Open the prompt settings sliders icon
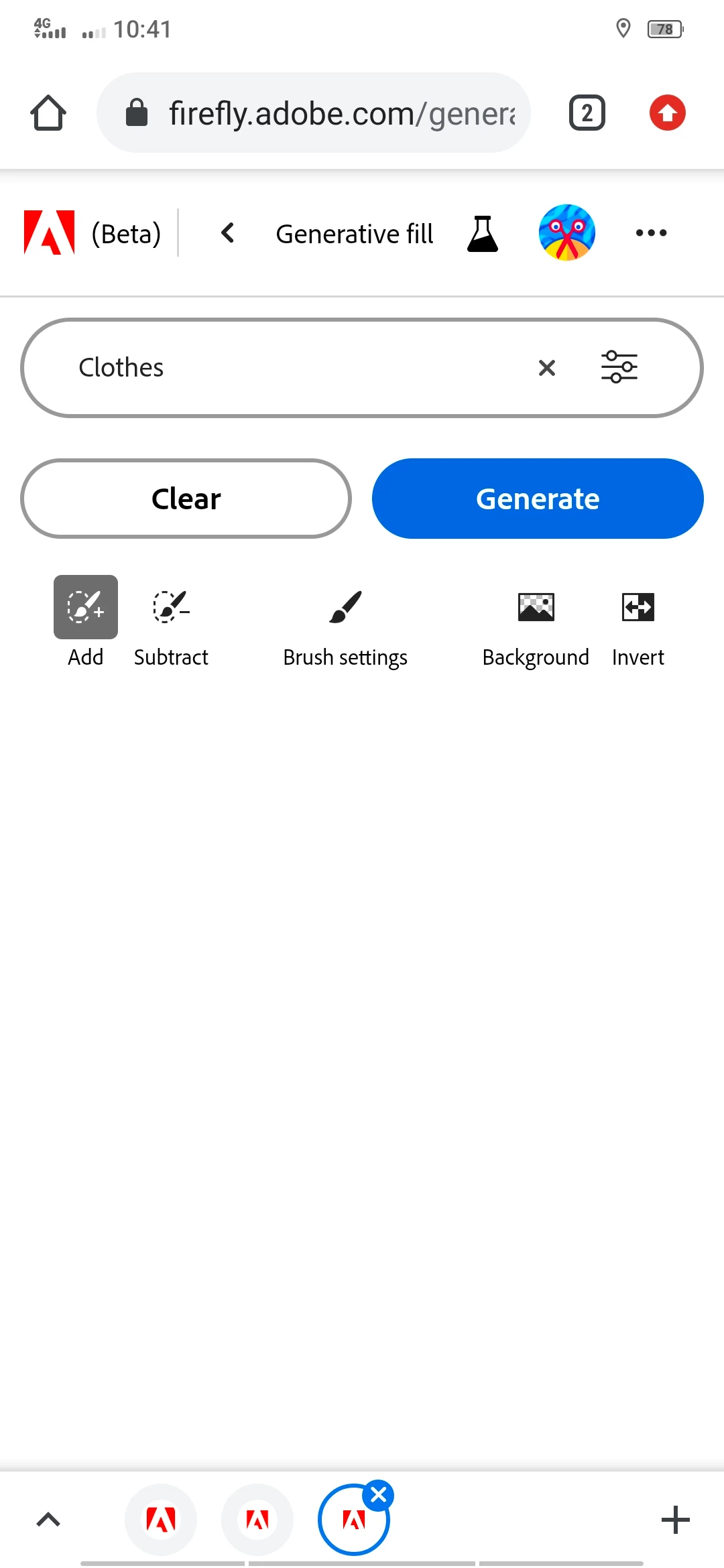Image resolution: width=724 pixels, height=1568 pixels. 619,367
